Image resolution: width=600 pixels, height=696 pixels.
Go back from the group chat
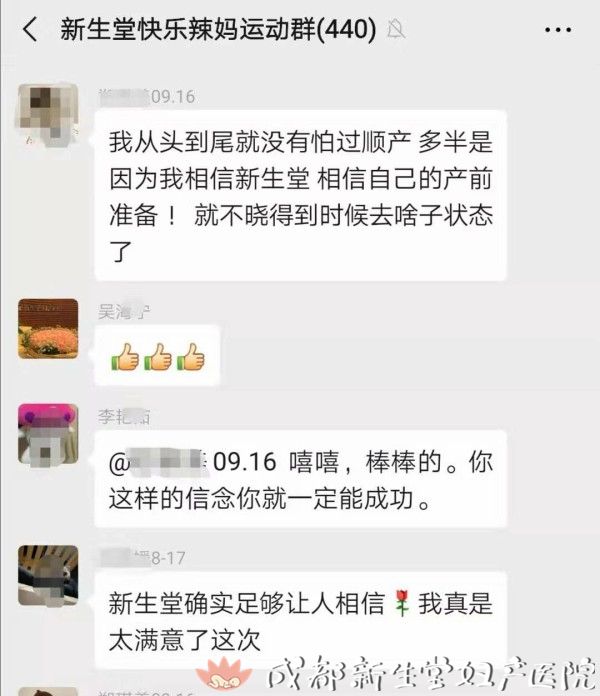30,30
